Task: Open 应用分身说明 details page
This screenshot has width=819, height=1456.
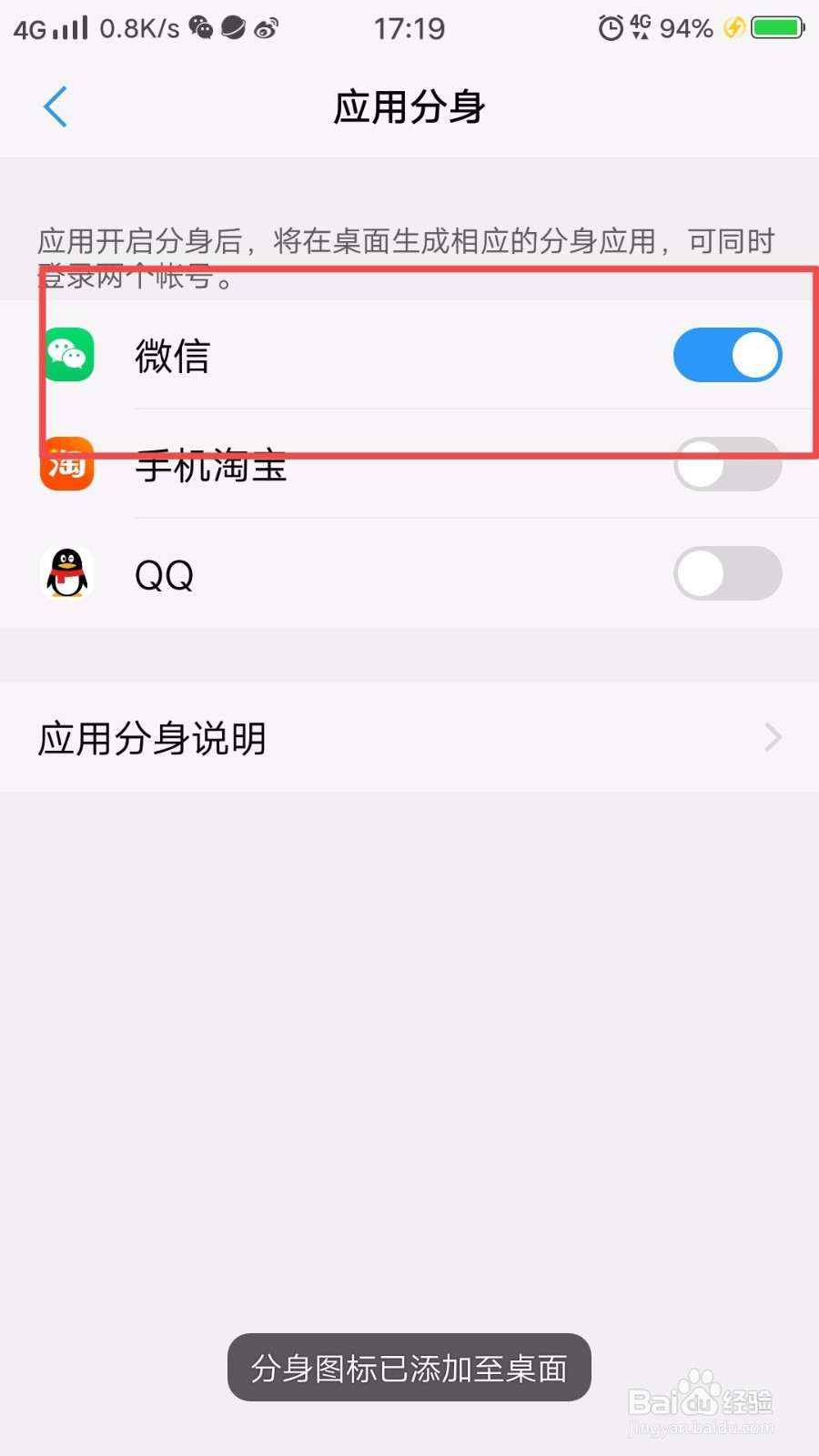Action: point(151,738)
